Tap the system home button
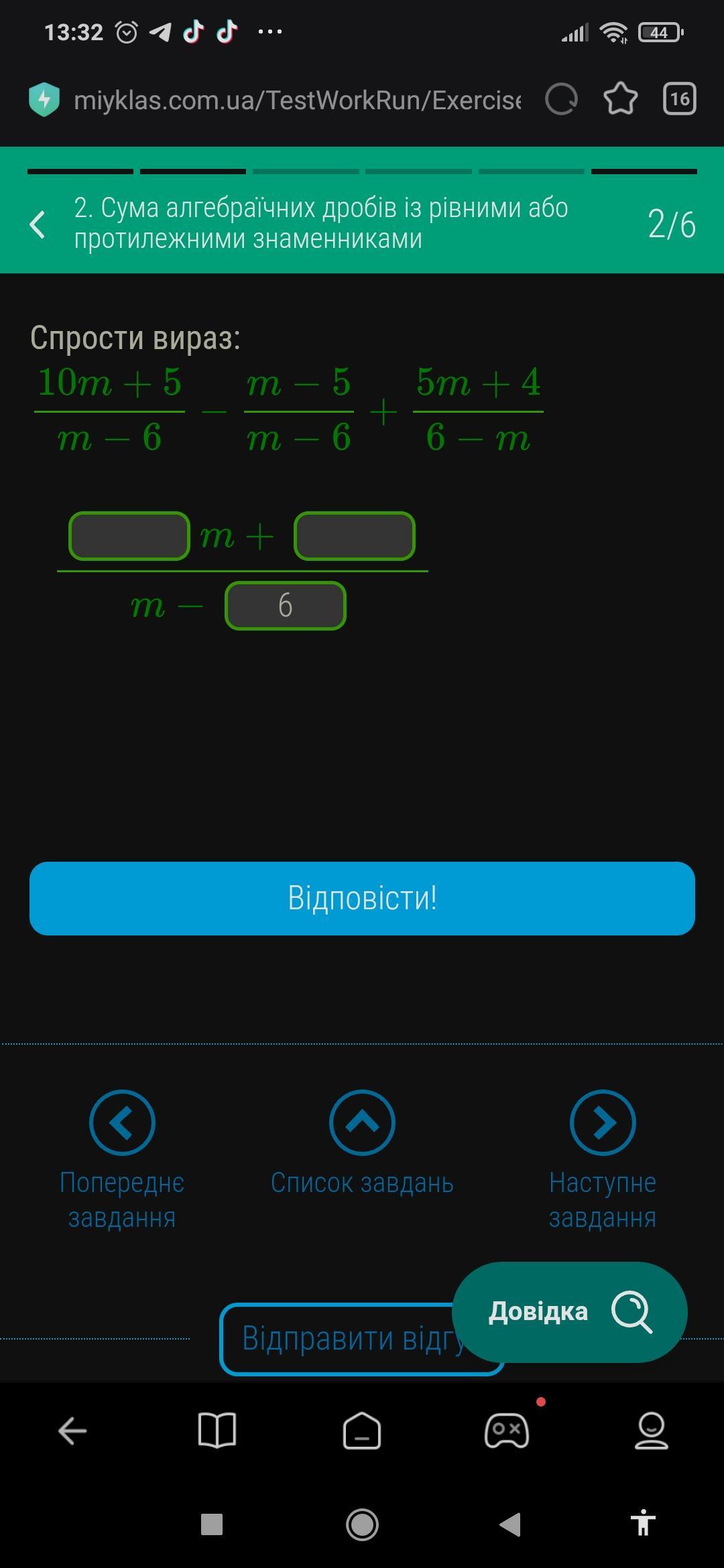 (x=362, y=1524)
